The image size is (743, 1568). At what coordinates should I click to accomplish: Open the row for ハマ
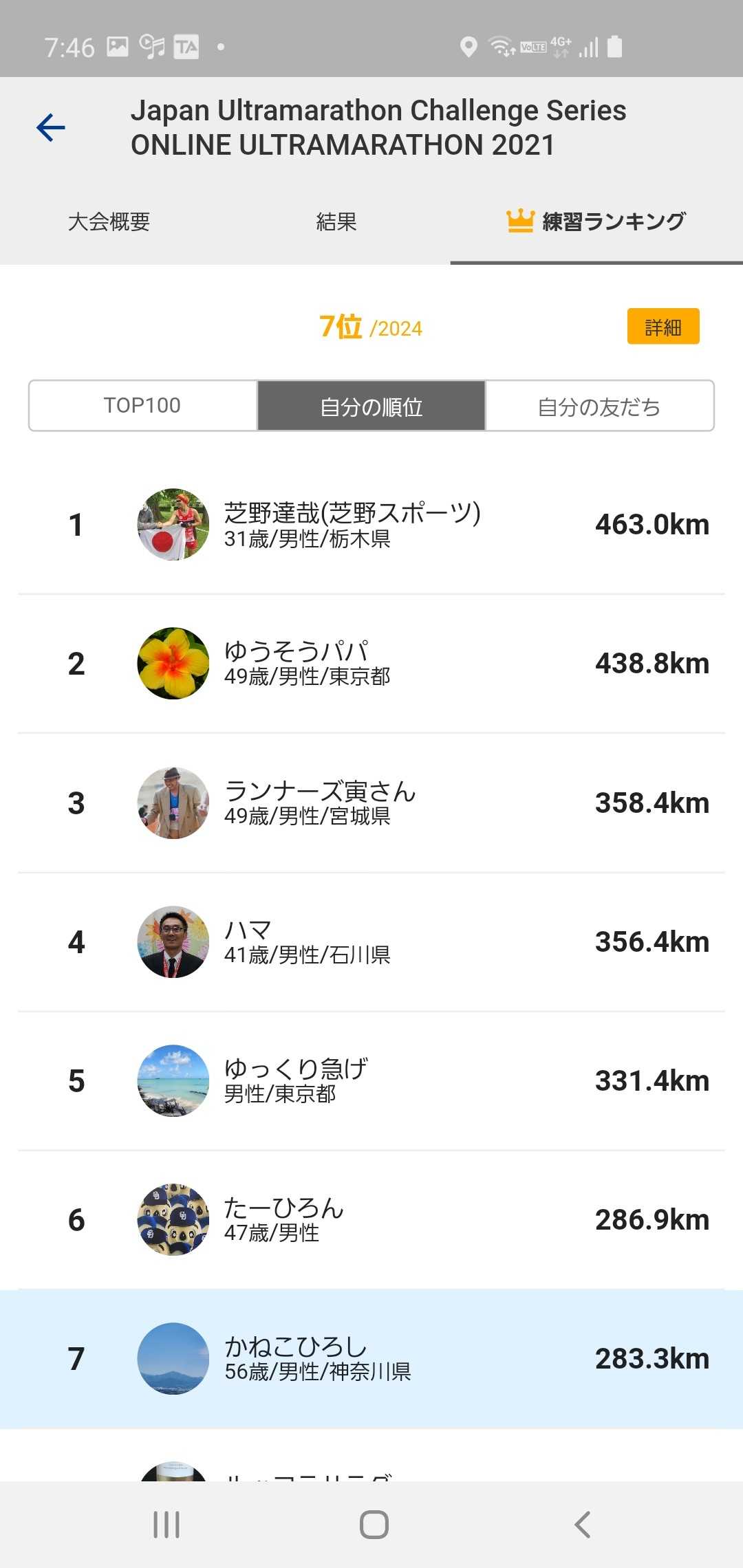(x=371, y=942)
